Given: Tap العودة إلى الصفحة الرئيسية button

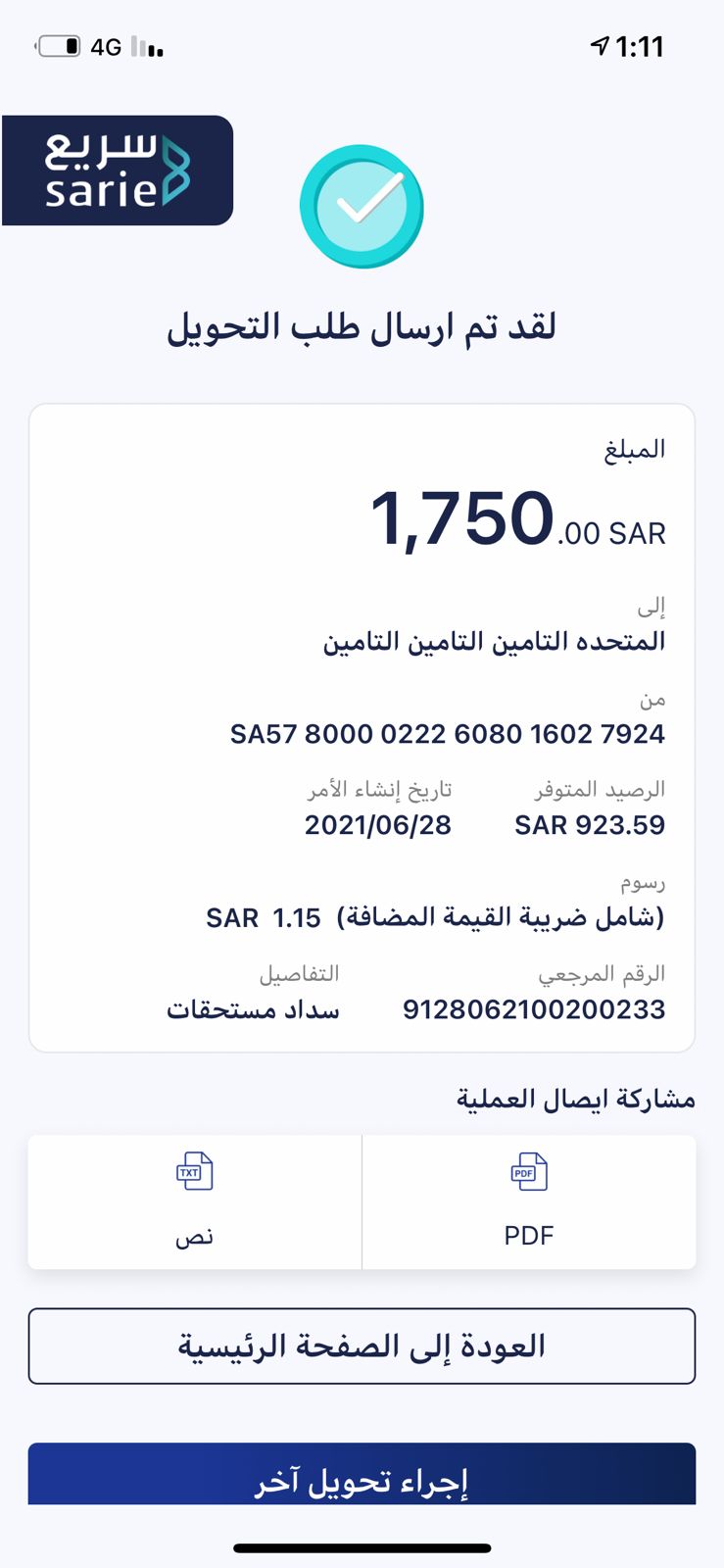Looking at the screenshot, I should point(362,1346).
